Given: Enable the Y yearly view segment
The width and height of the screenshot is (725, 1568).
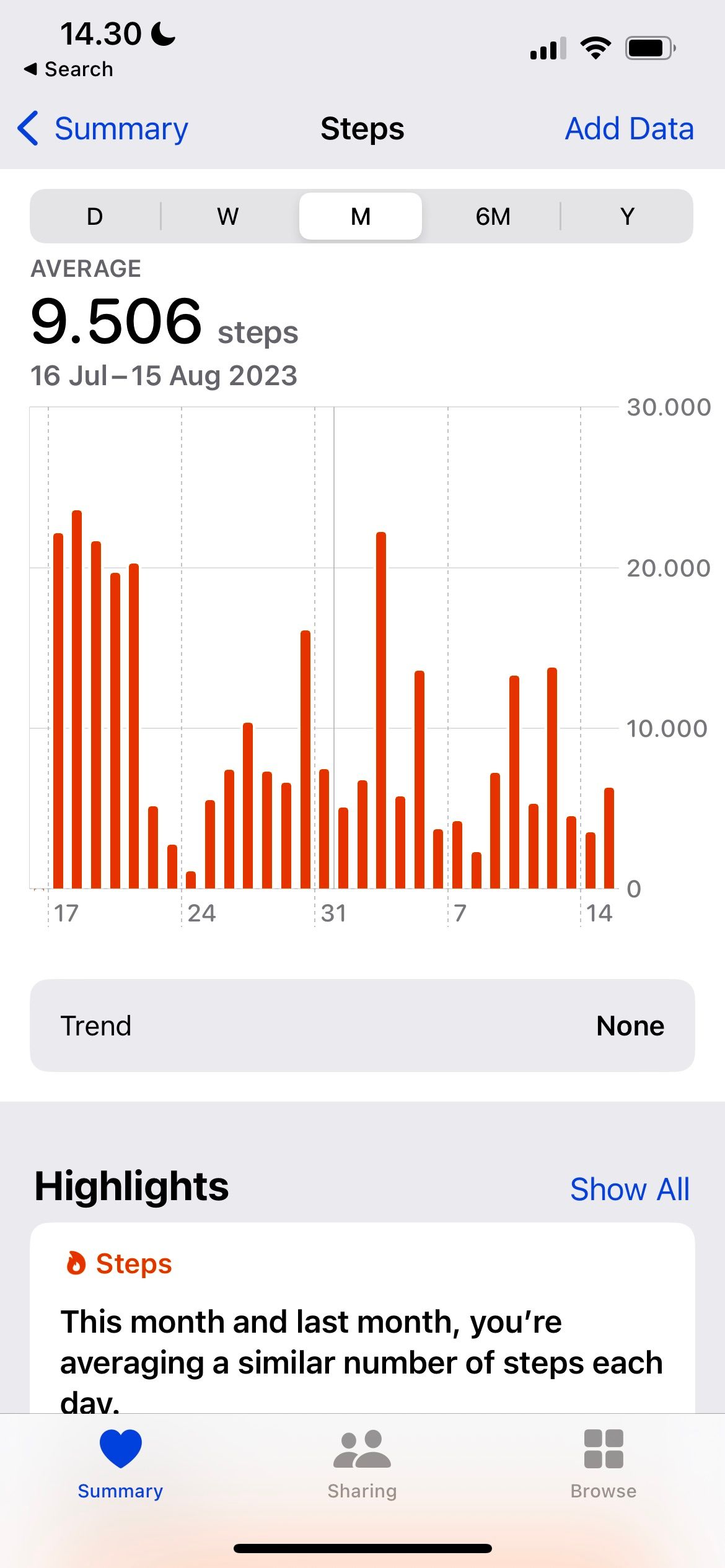Looking at the screenshot, I should 628,216.
